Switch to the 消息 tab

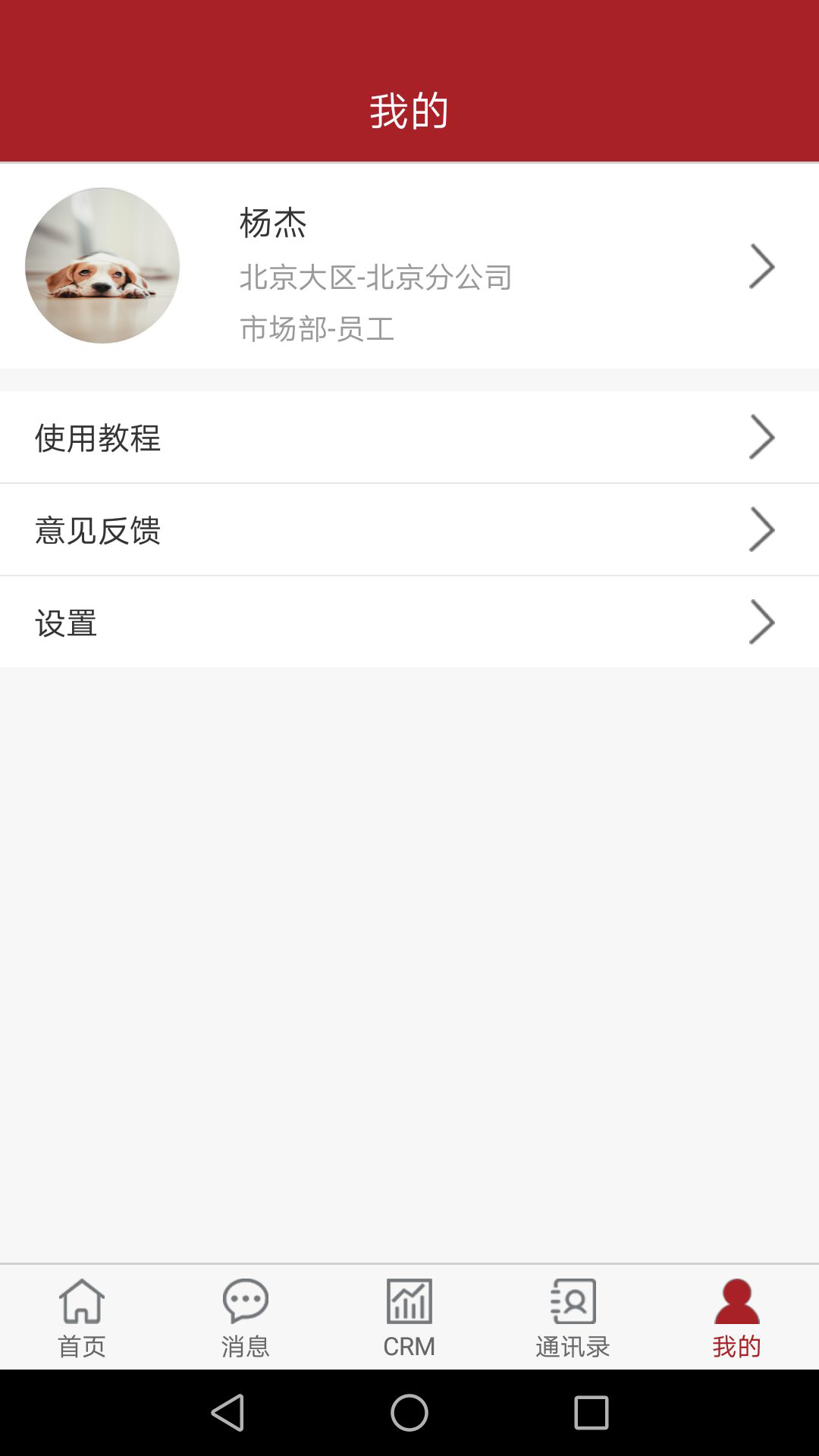click(x=246, y=1318)
